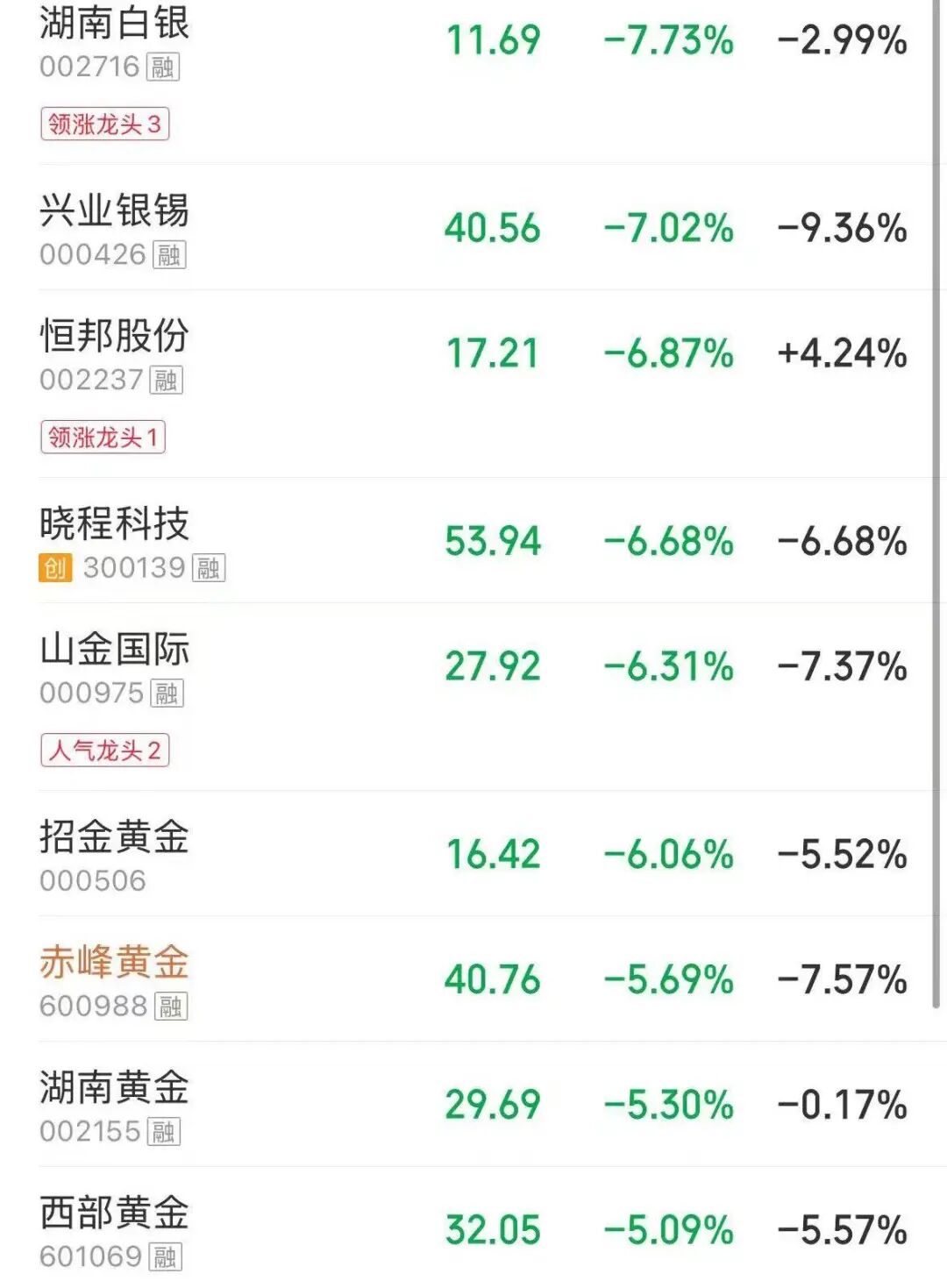Tap the 创 ChiNext badge beside 晓程科技
947x1288 pixels.
(x=55, y=568)
